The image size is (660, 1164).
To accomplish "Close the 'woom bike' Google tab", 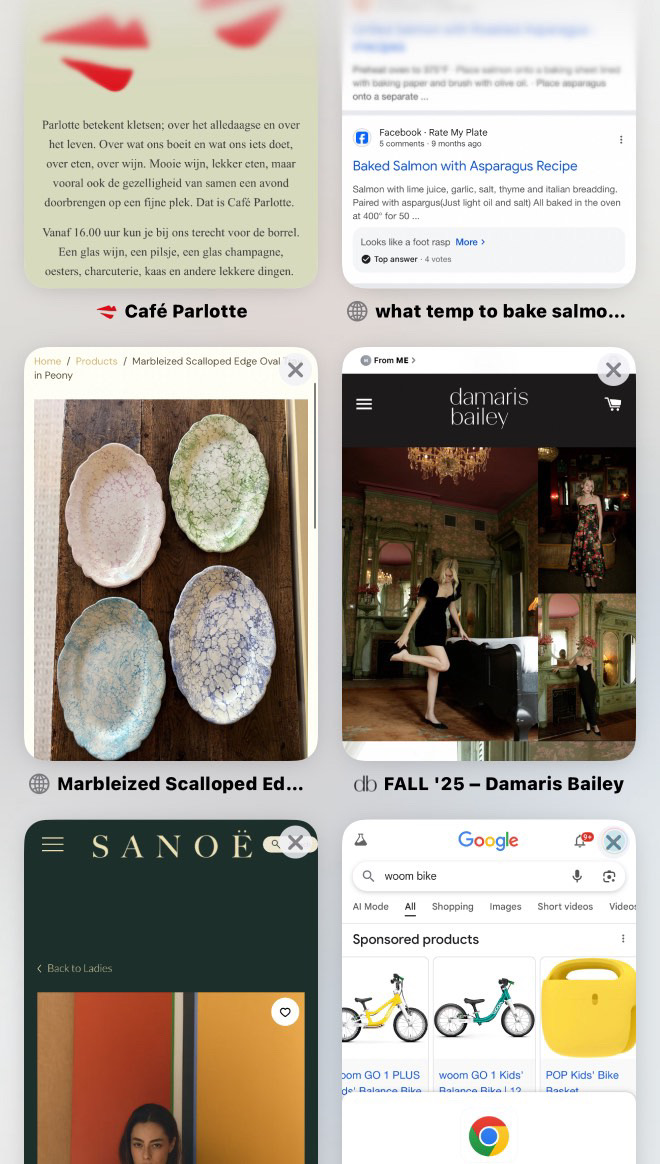I will (613, 843).
